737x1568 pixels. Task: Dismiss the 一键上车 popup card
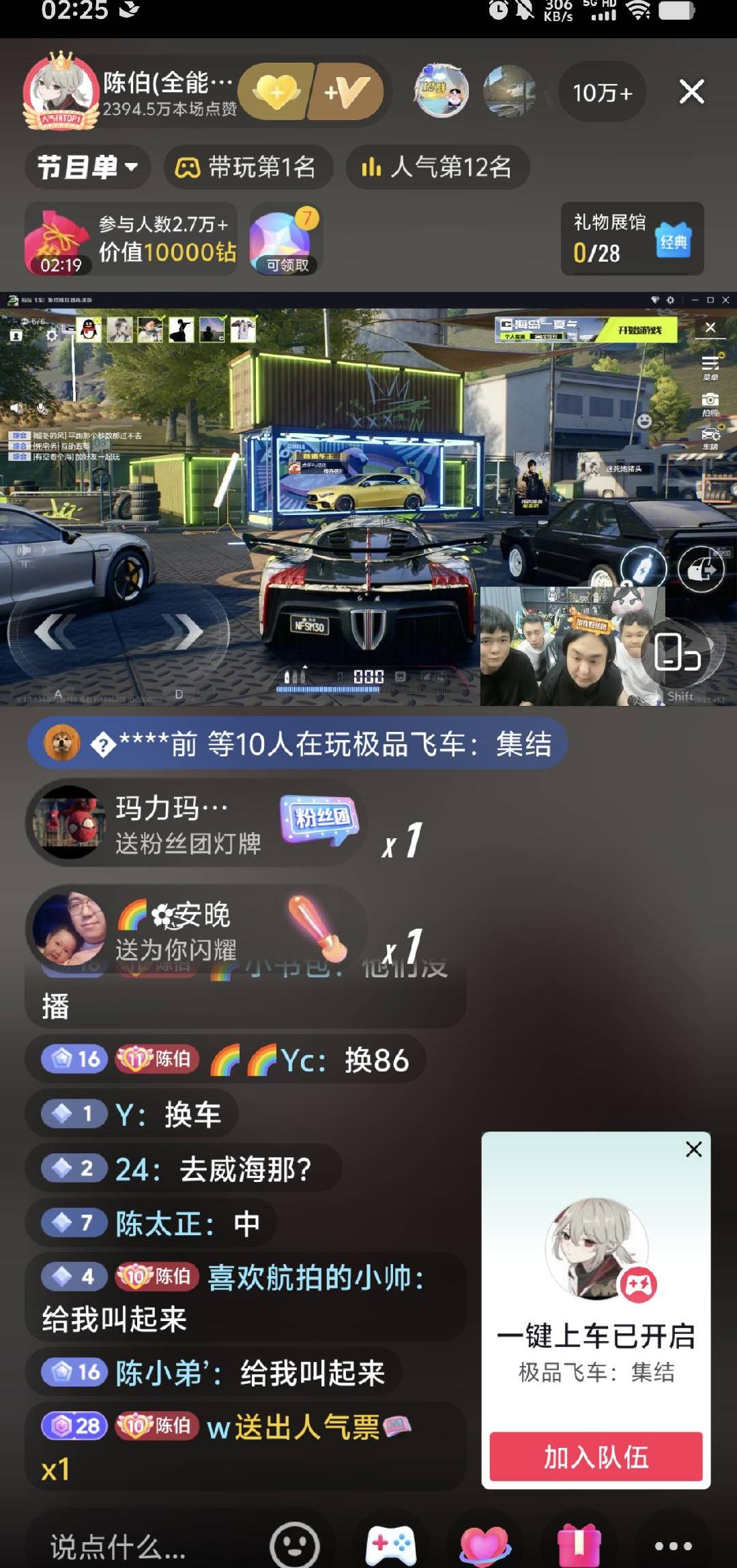693,1149
